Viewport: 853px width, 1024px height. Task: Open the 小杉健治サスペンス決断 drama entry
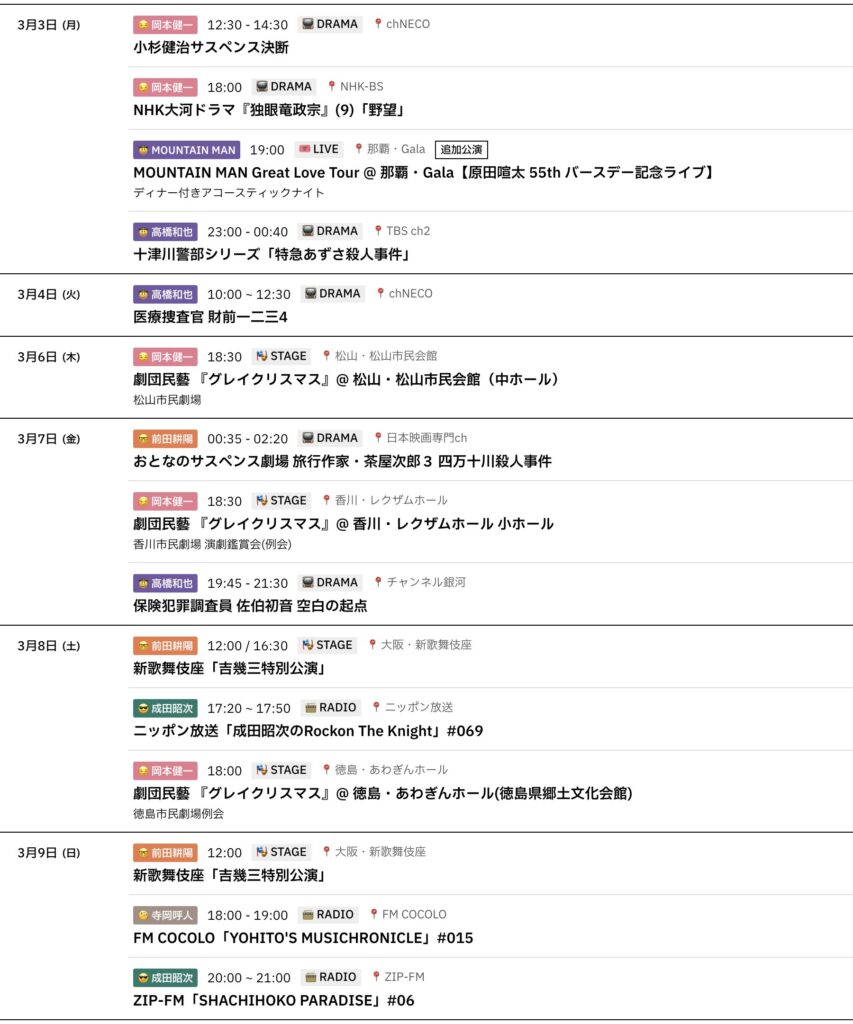click(x=213, y=46)
